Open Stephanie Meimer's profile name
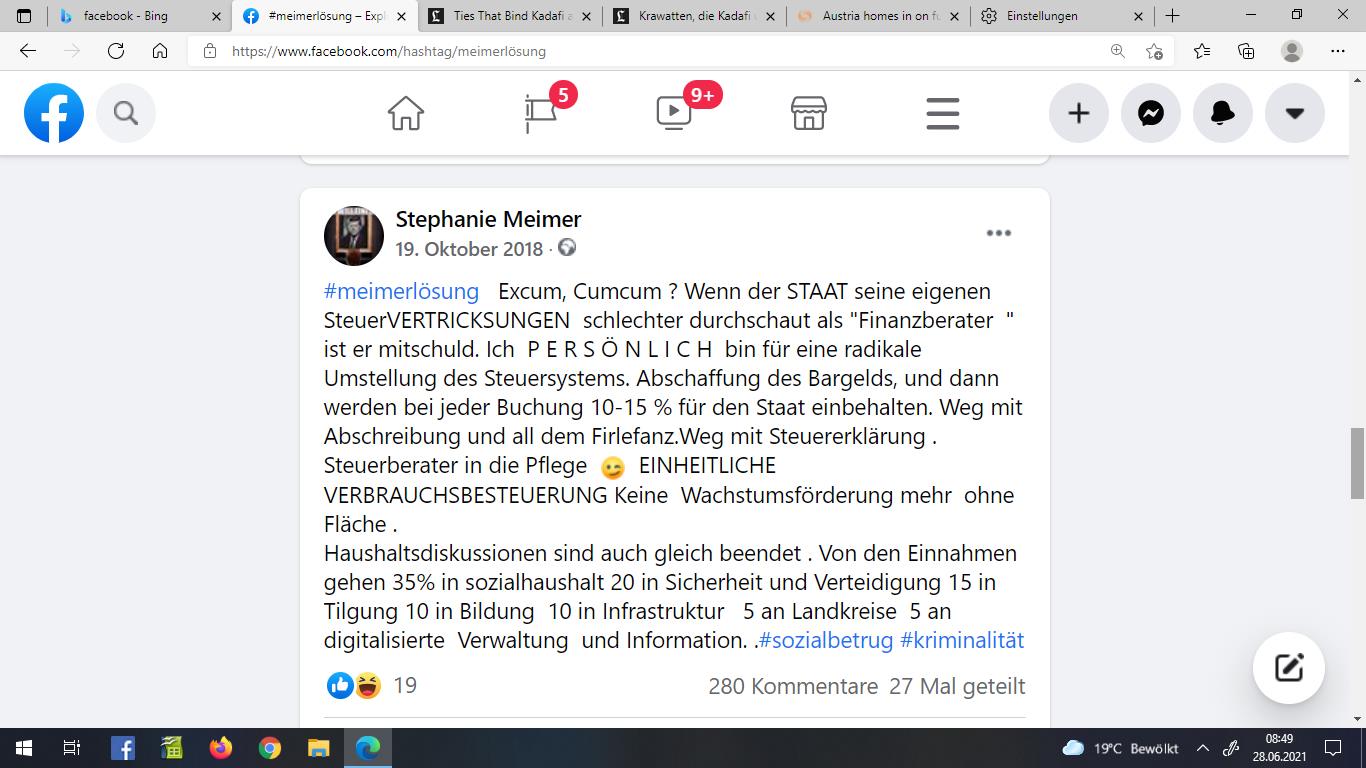This screenshot has width=1366, height=768. pos(488,220)
